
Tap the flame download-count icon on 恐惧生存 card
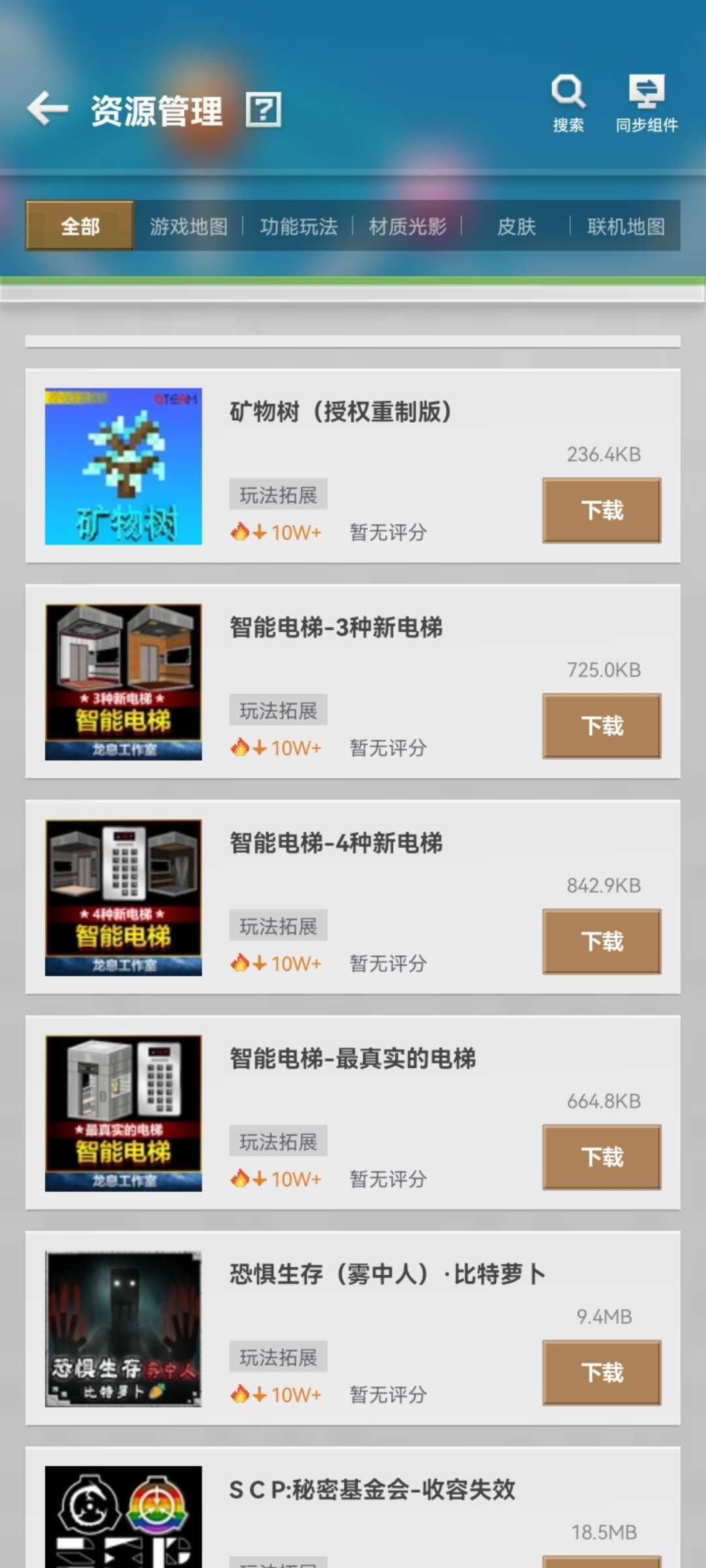pyautogui.click(x=242, y=1394)
